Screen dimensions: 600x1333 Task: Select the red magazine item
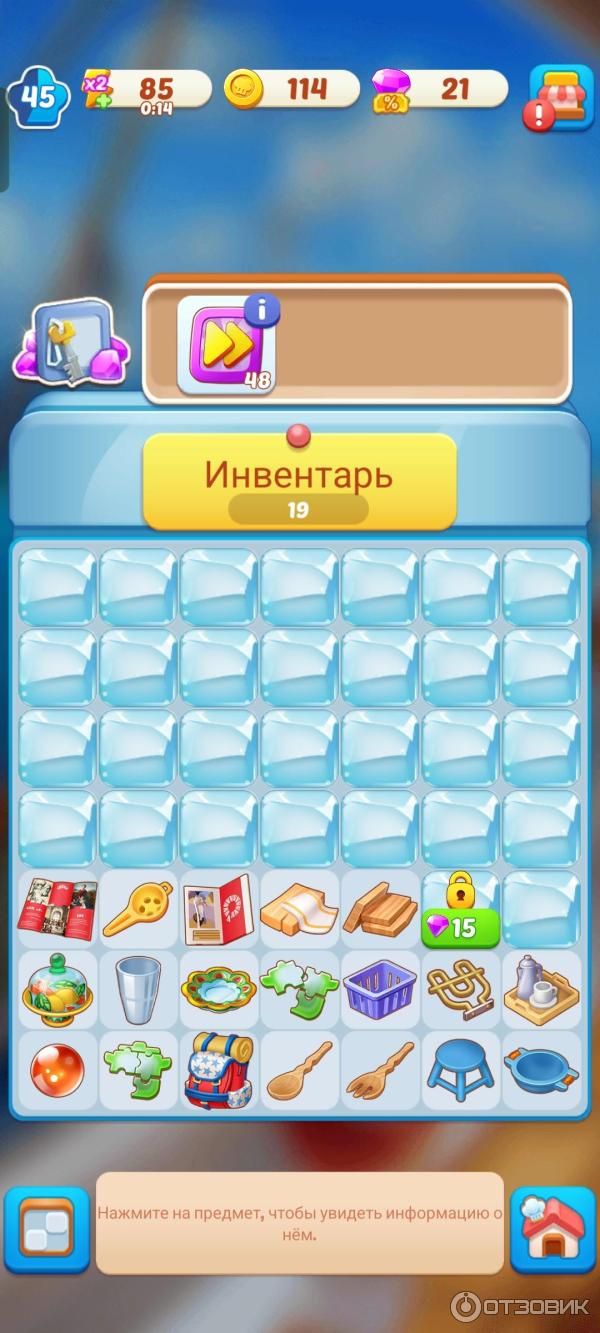click(x=58, y=908)
